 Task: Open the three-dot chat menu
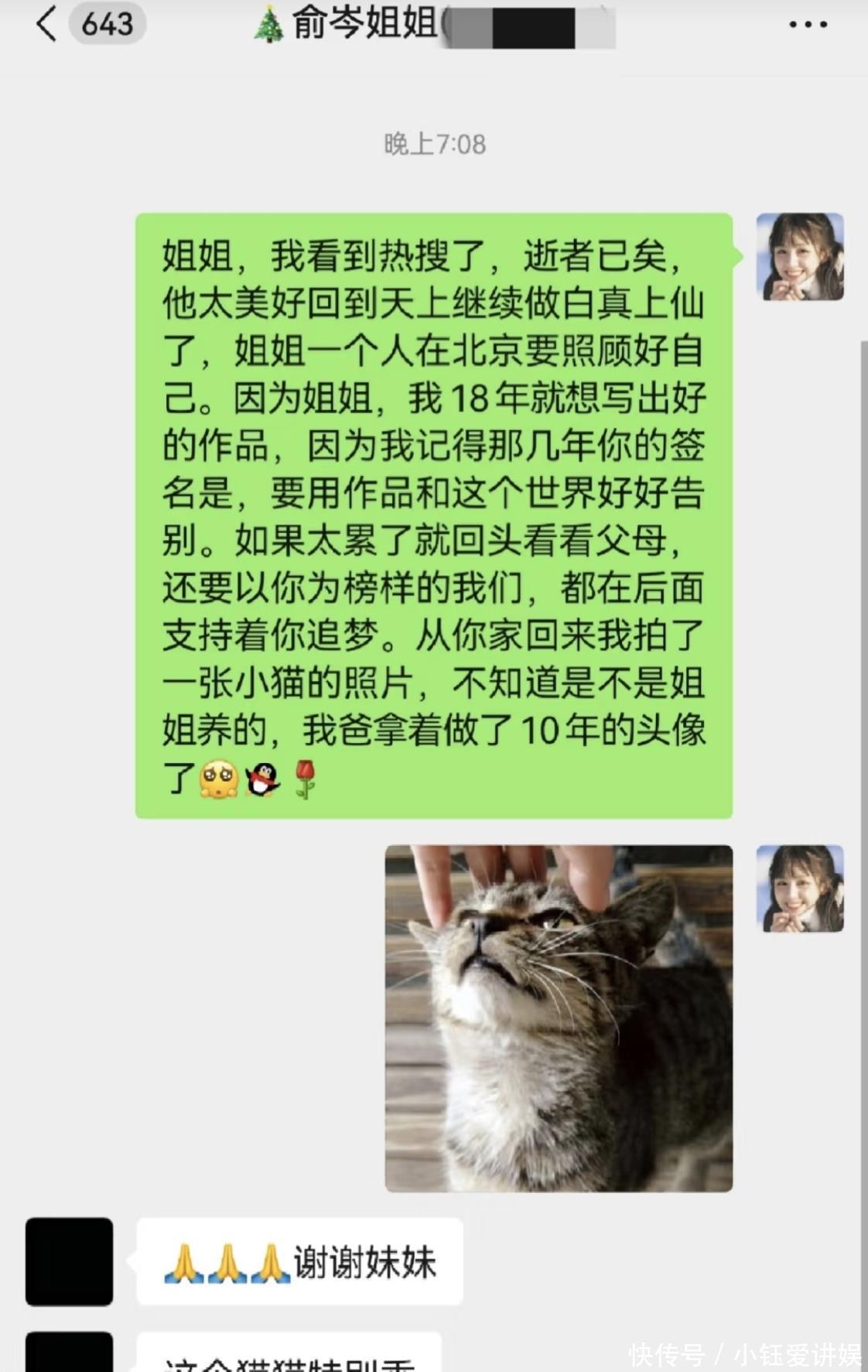(x=808, y=25)
